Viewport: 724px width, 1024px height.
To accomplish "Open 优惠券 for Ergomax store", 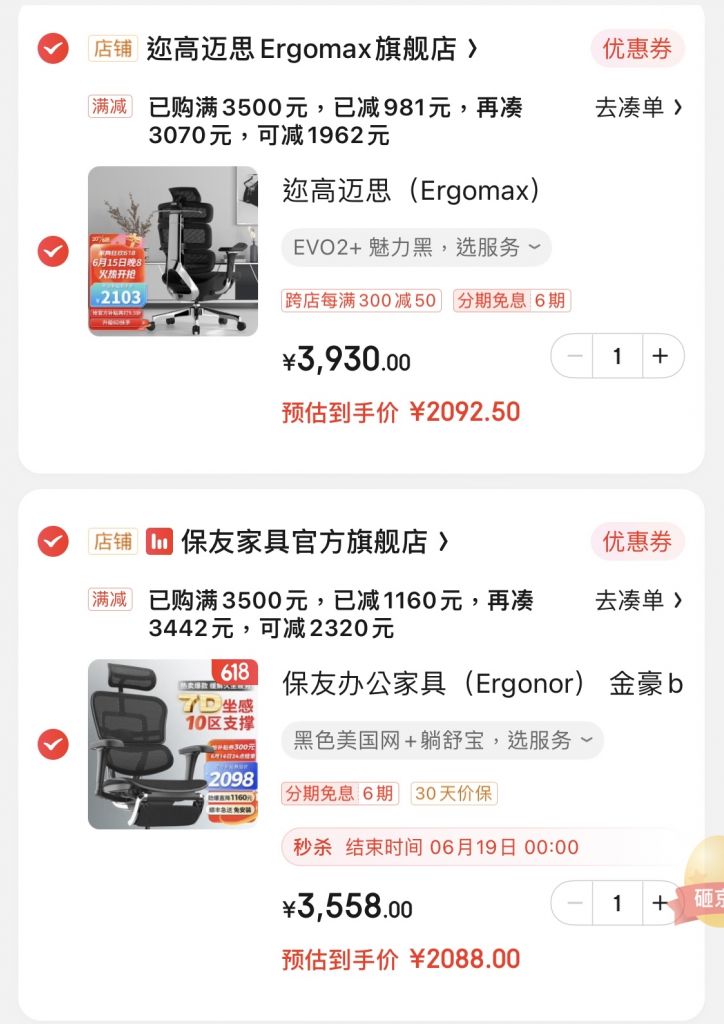I will coord(637,47).
